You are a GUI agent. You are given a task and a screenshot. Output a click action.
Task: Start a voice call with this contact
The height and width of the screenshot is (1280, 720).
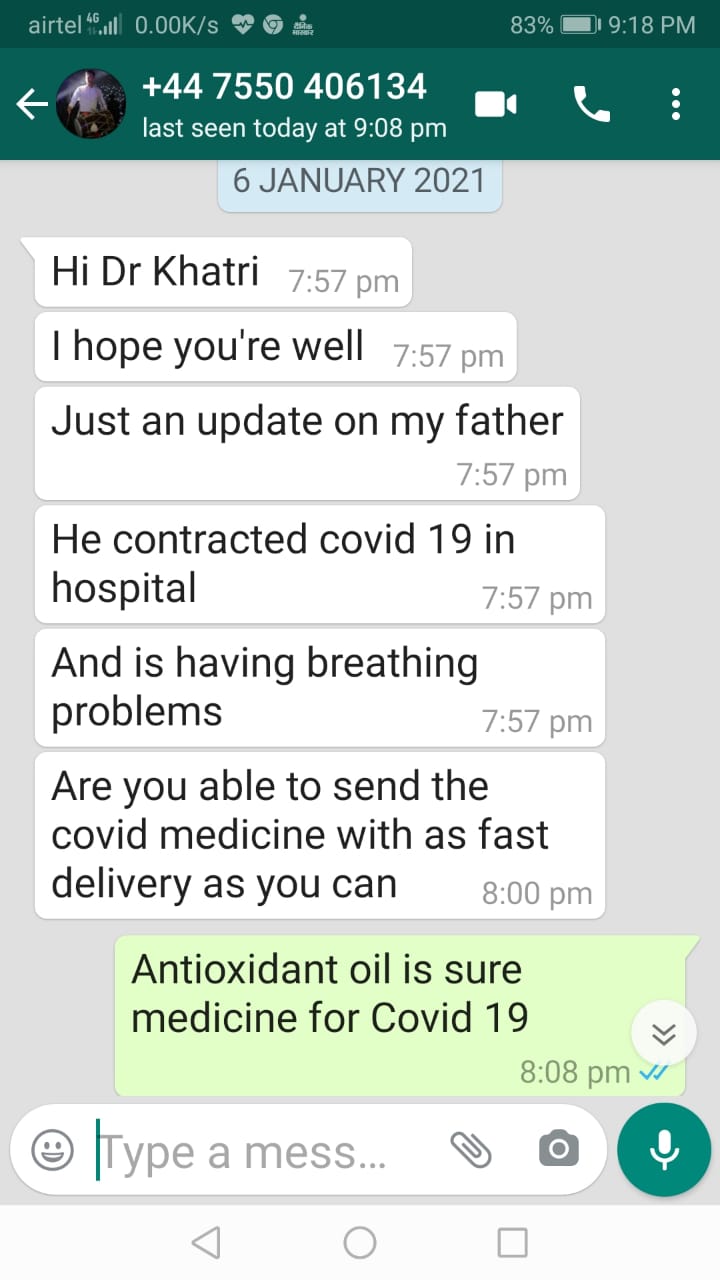(x=591, y=104)
